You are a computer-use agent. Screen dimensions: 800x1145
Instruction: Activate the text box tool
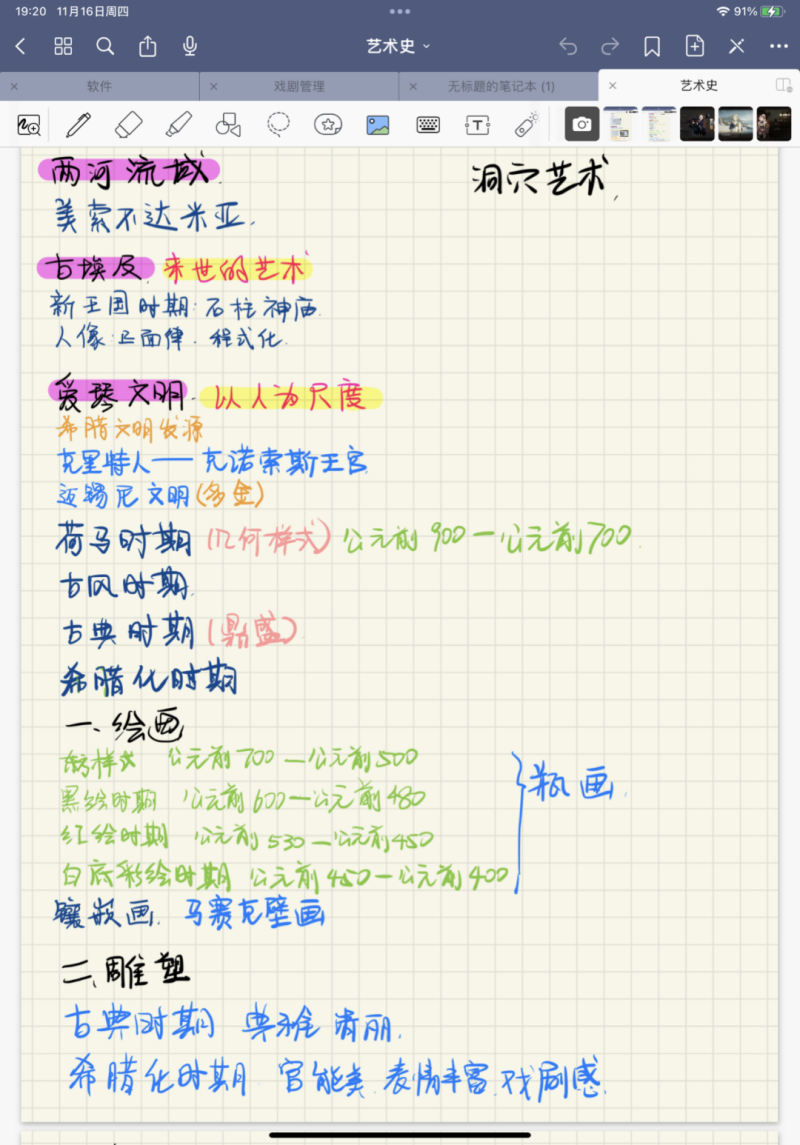[x=478, y=125]
